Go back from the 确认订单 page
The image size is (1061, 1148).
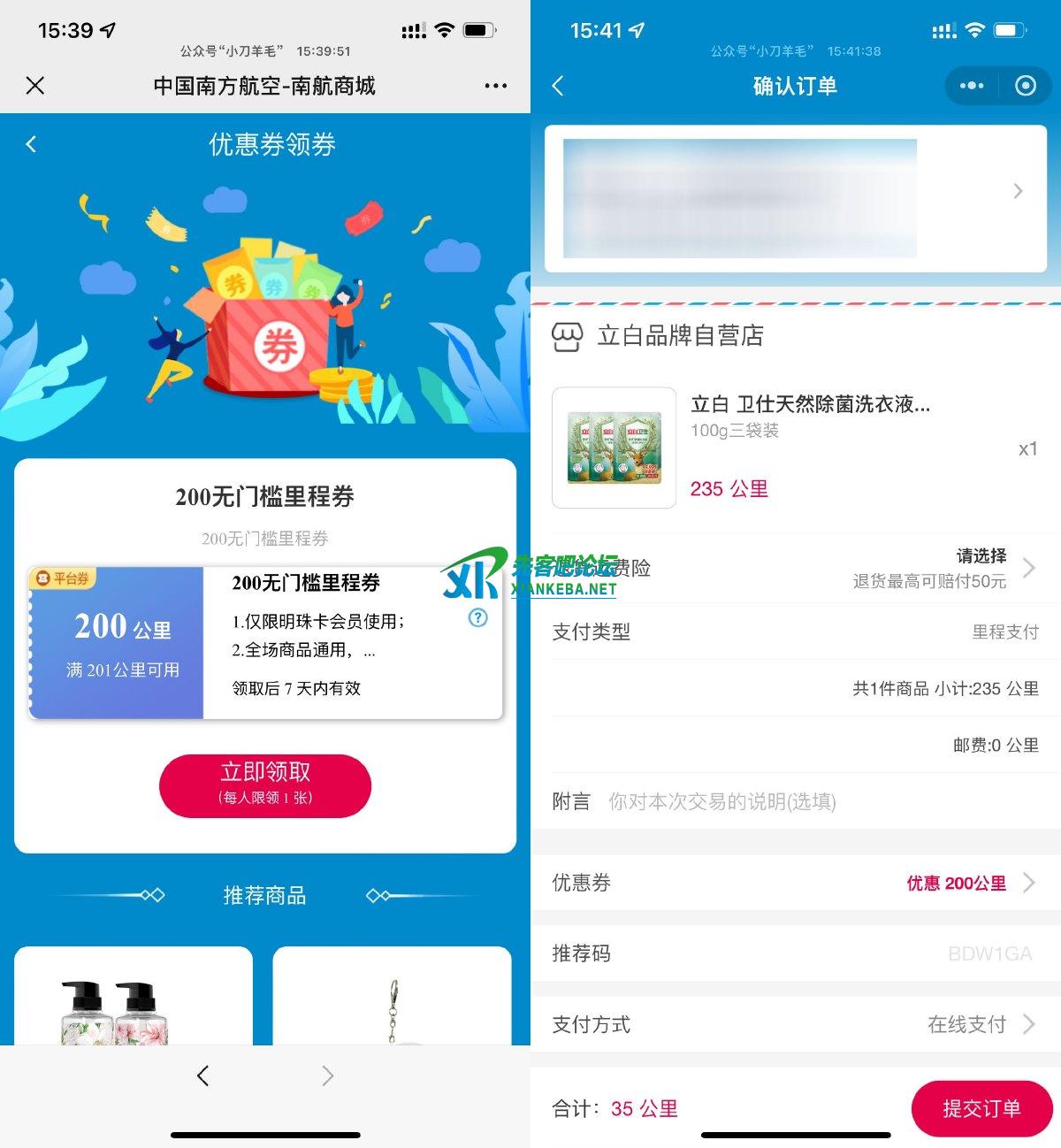(x=558, y=86)
